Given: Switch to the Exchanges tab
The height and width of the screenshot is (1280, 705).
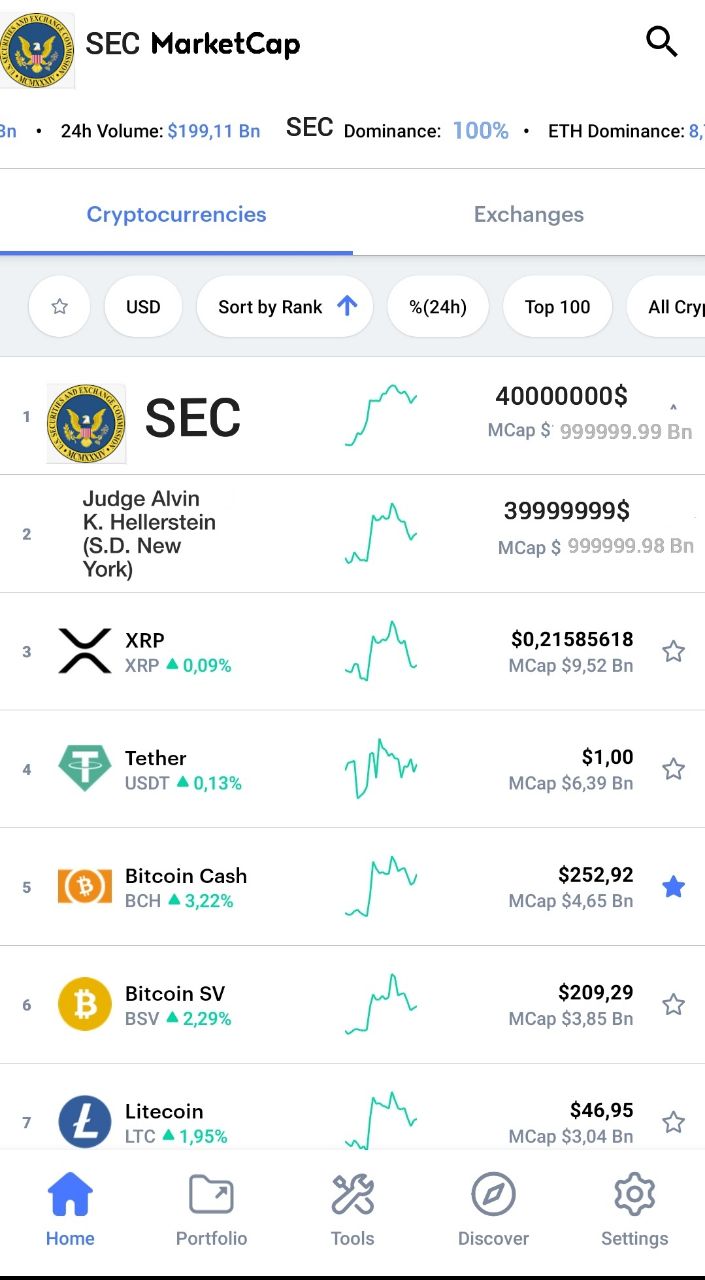Looking at the screenshot, I should [x=529, y=214].
